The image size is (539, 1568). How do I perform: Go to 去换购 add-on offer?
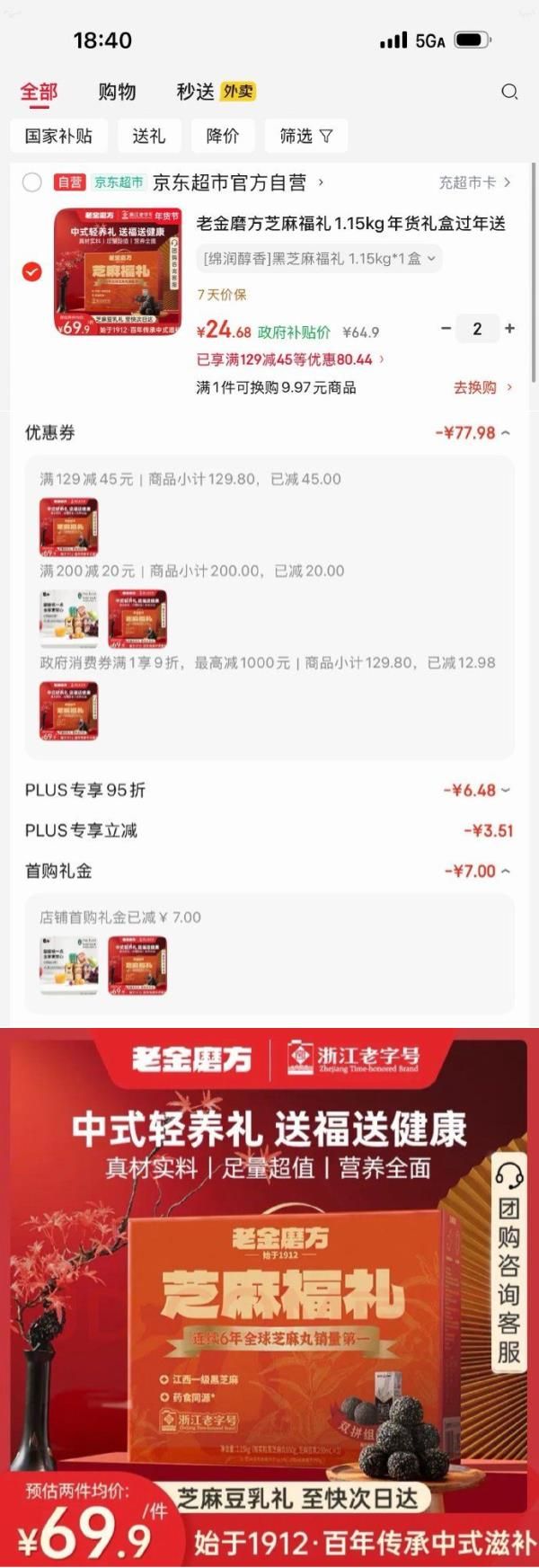coord(482,387)
